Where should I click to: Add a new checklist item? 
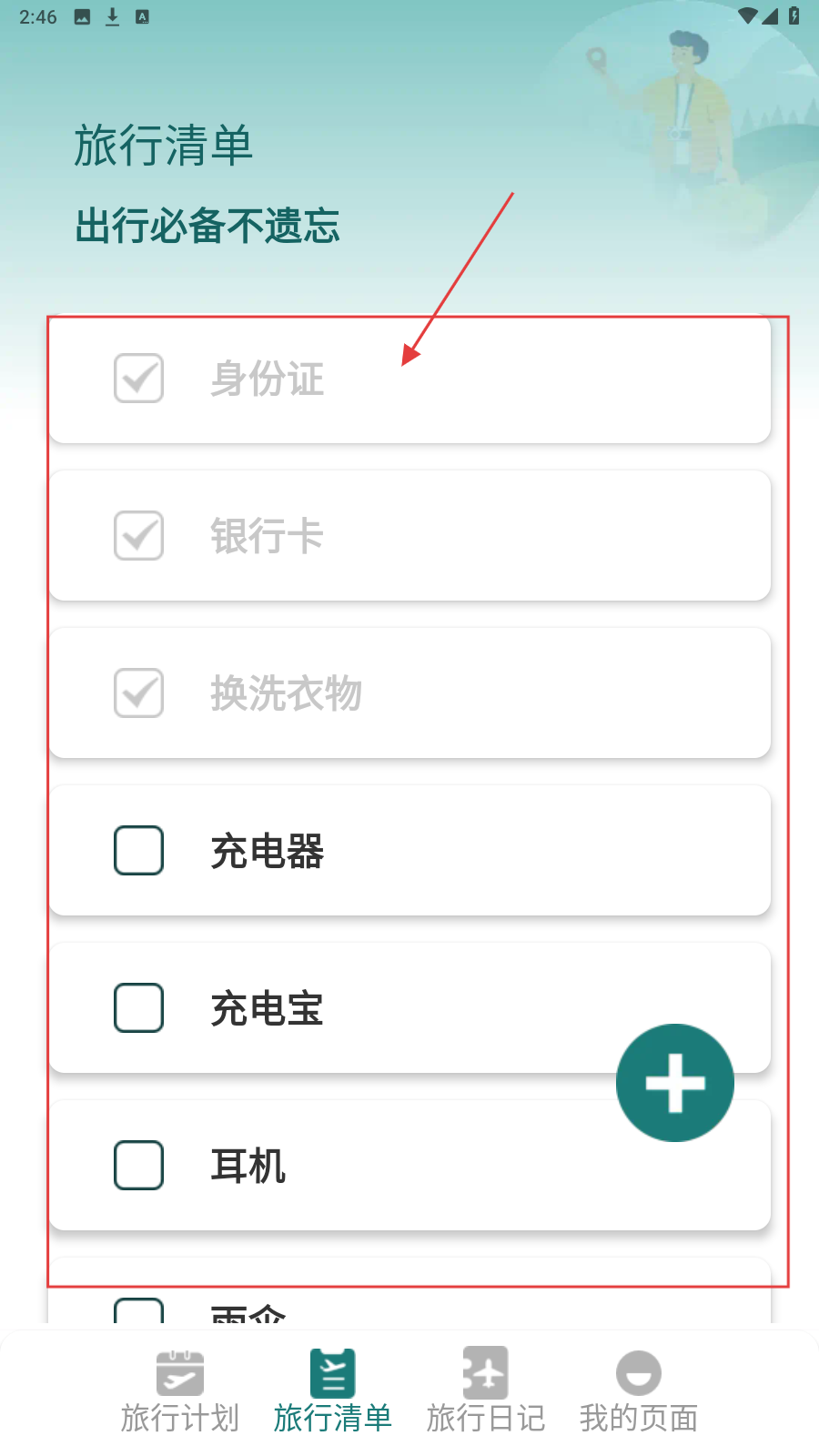[675, 1083]
